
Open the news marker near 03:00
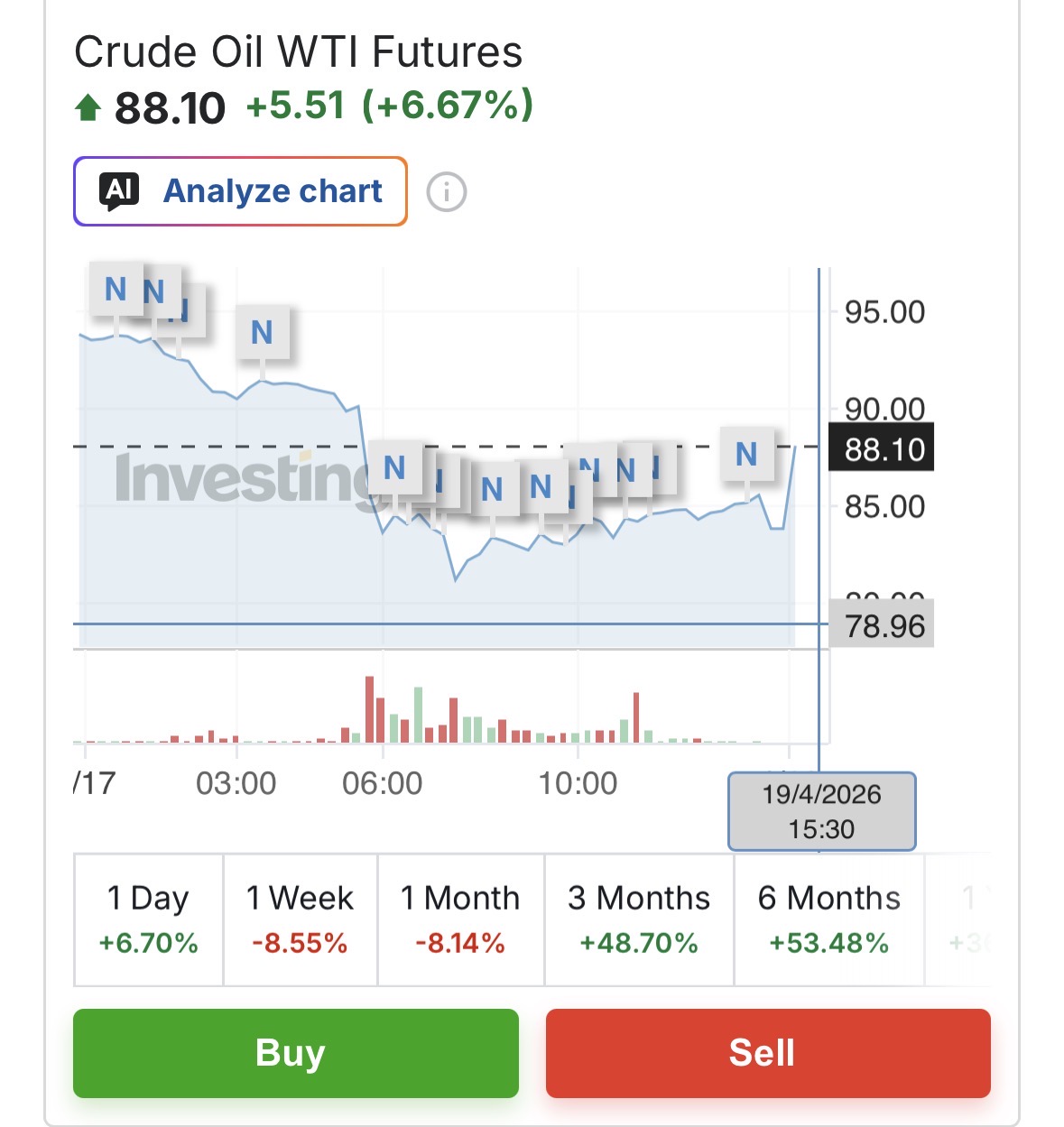pyautogui.click(x=262, y=332)
